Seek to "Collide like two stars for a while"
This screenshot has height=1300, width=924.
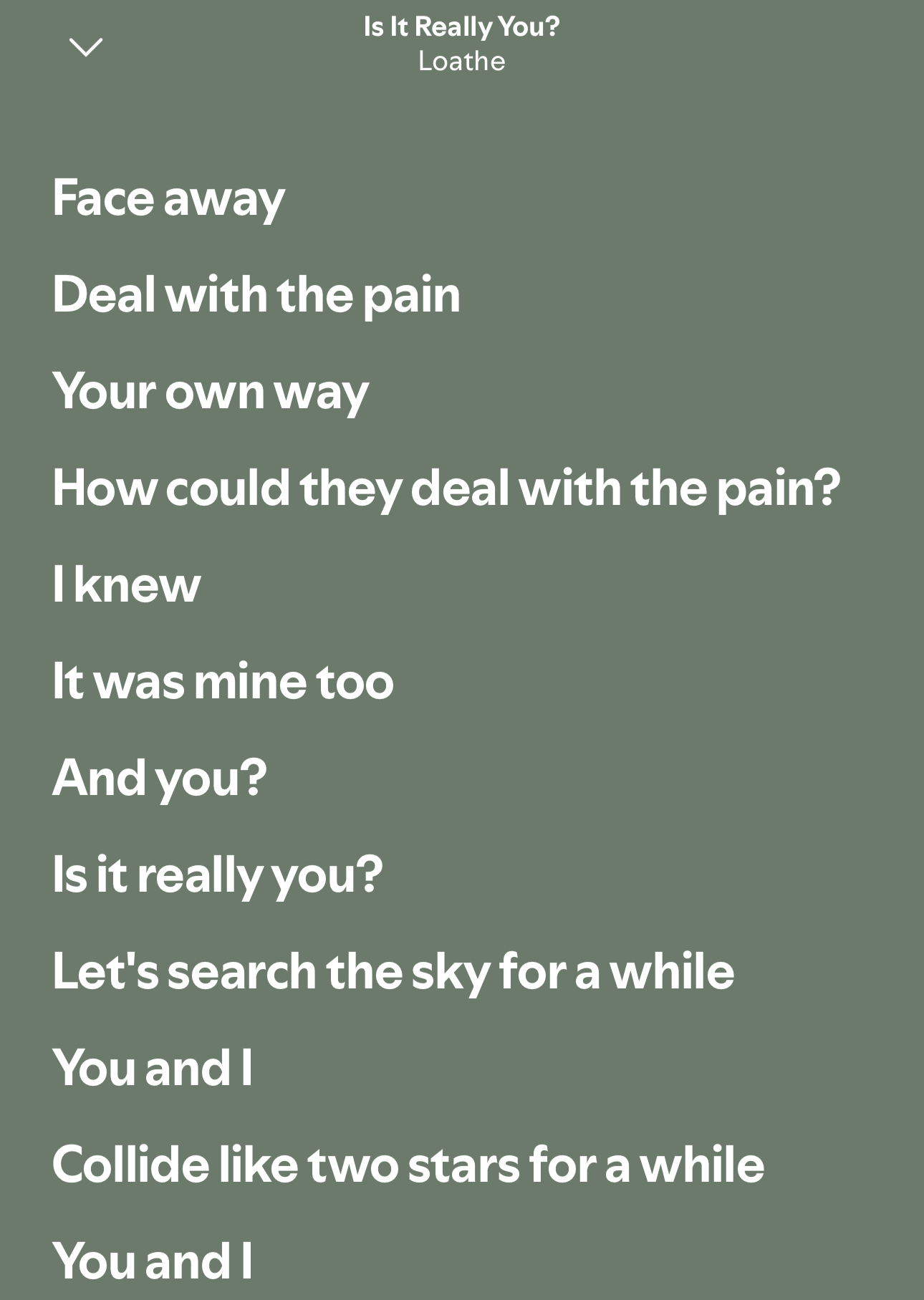408,1165
